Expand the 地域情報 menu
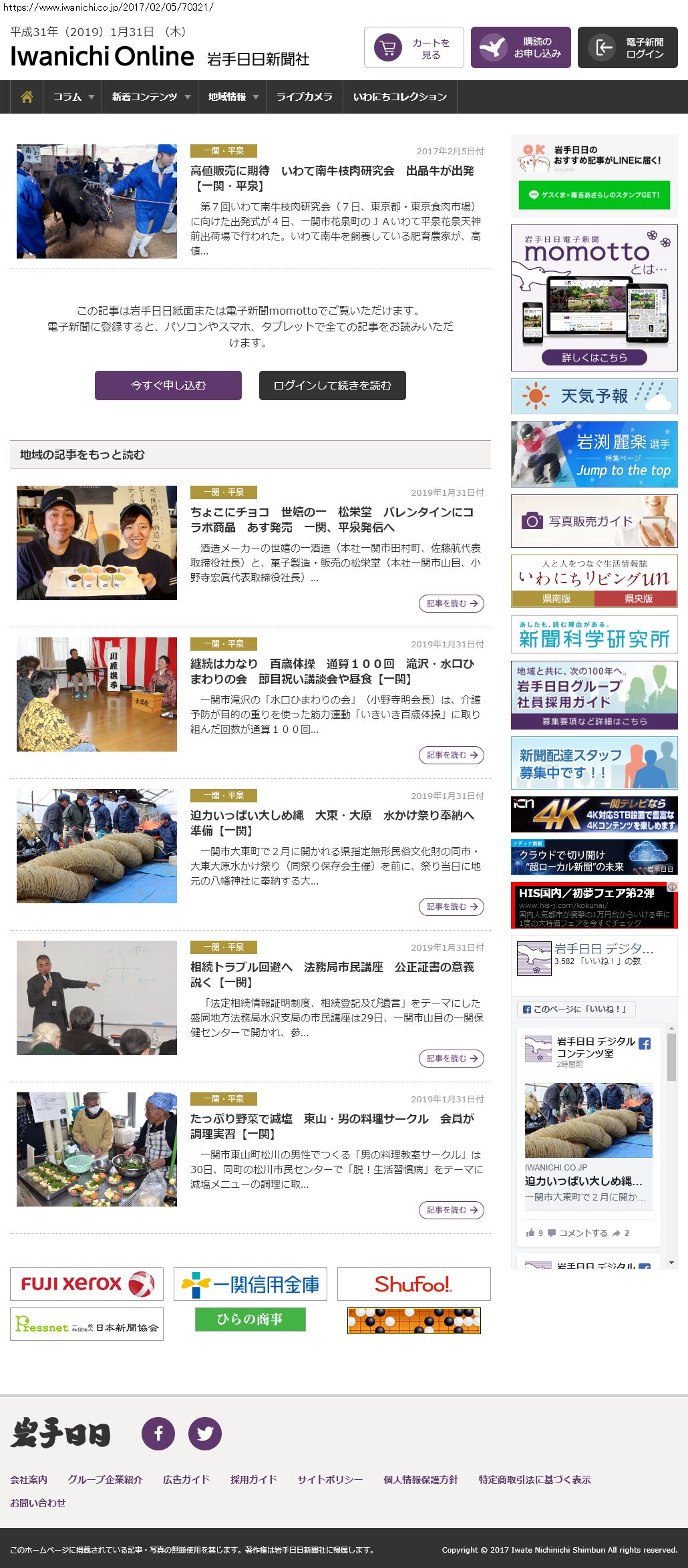Viewport: 688px width, 1568px height. tap(232, 97)
